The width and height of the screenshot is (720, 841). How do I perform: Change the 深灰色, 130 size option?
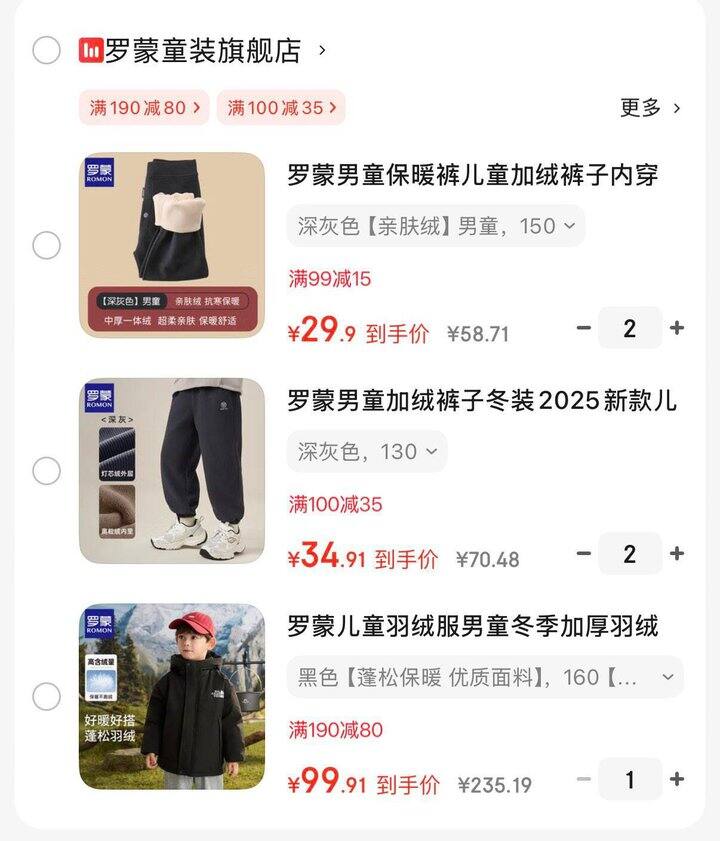click(367, 452)
